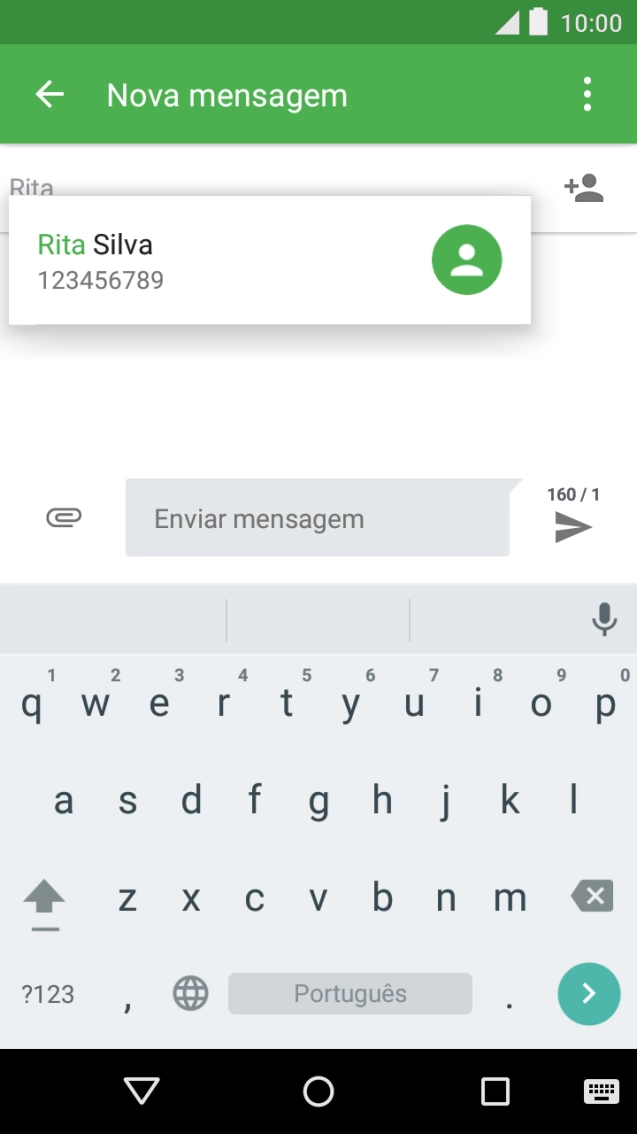Image resolution: width=637 pixels, height=1134 pixels.
Task: Change keyboard language with globe key
Action: (x=190, y=993)
